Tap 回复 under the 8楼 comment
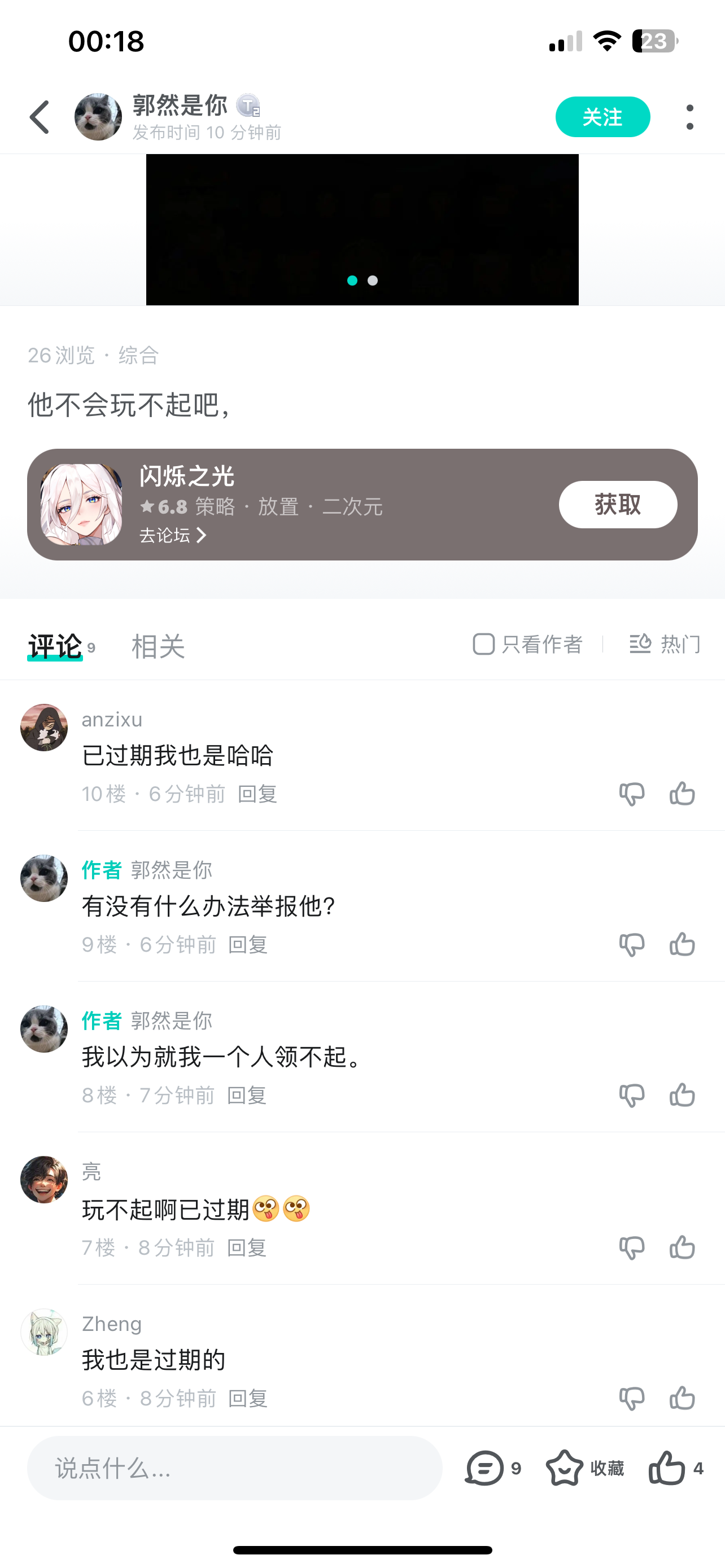 click(x=247, y=1095)
